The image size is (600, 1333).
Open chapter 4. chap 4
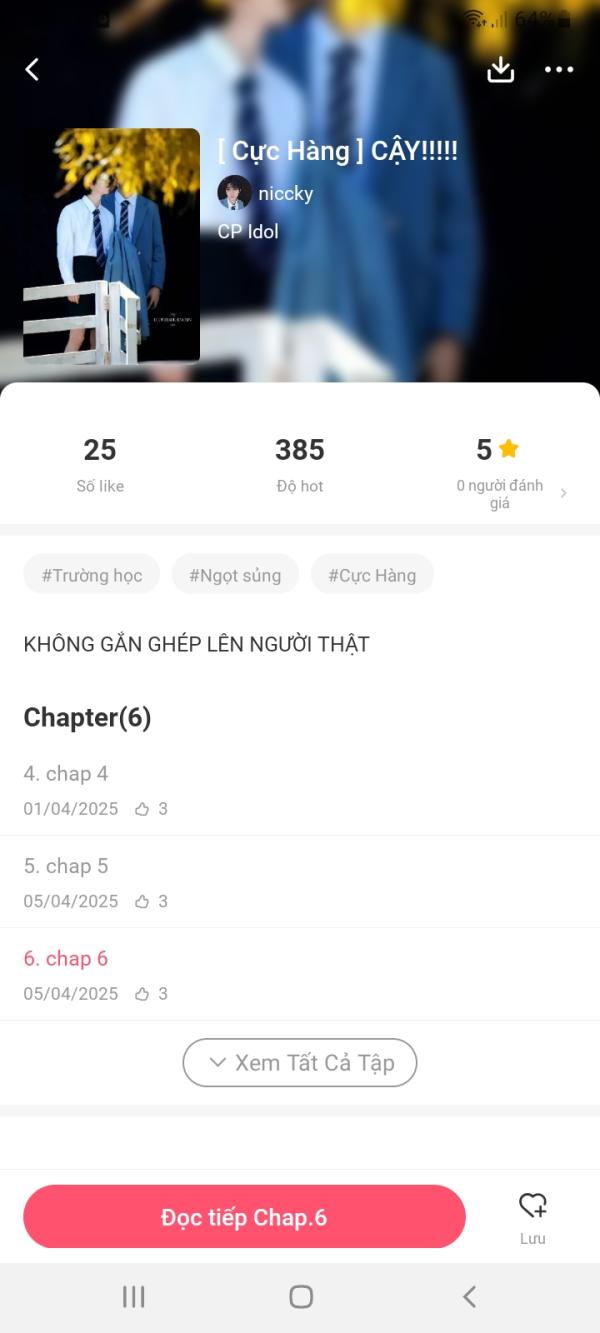(x=66, y=774)
